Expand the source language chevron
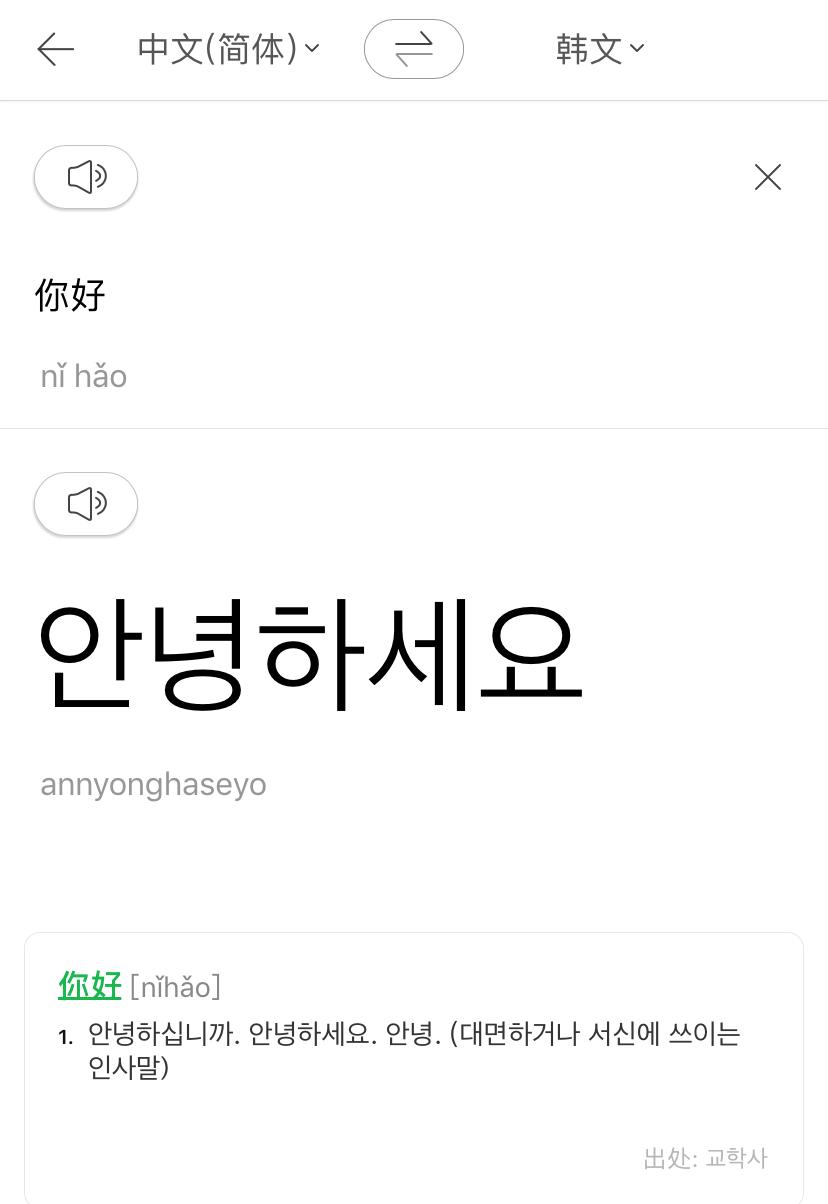Viewport: 828px width, 1204px height. [x=311, y=49]
